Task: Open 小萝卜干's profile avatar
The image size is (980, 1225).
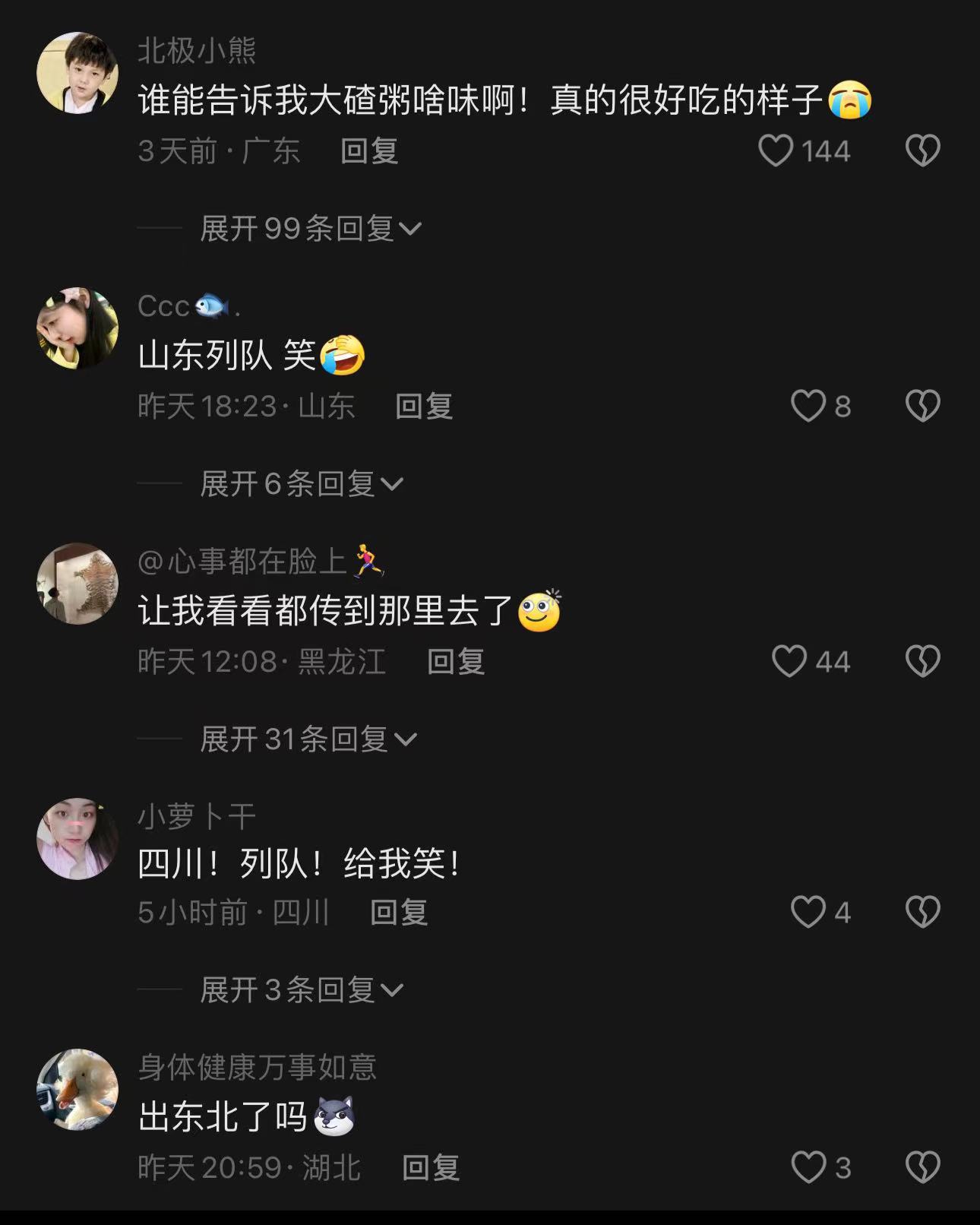Action: (77, 839)
